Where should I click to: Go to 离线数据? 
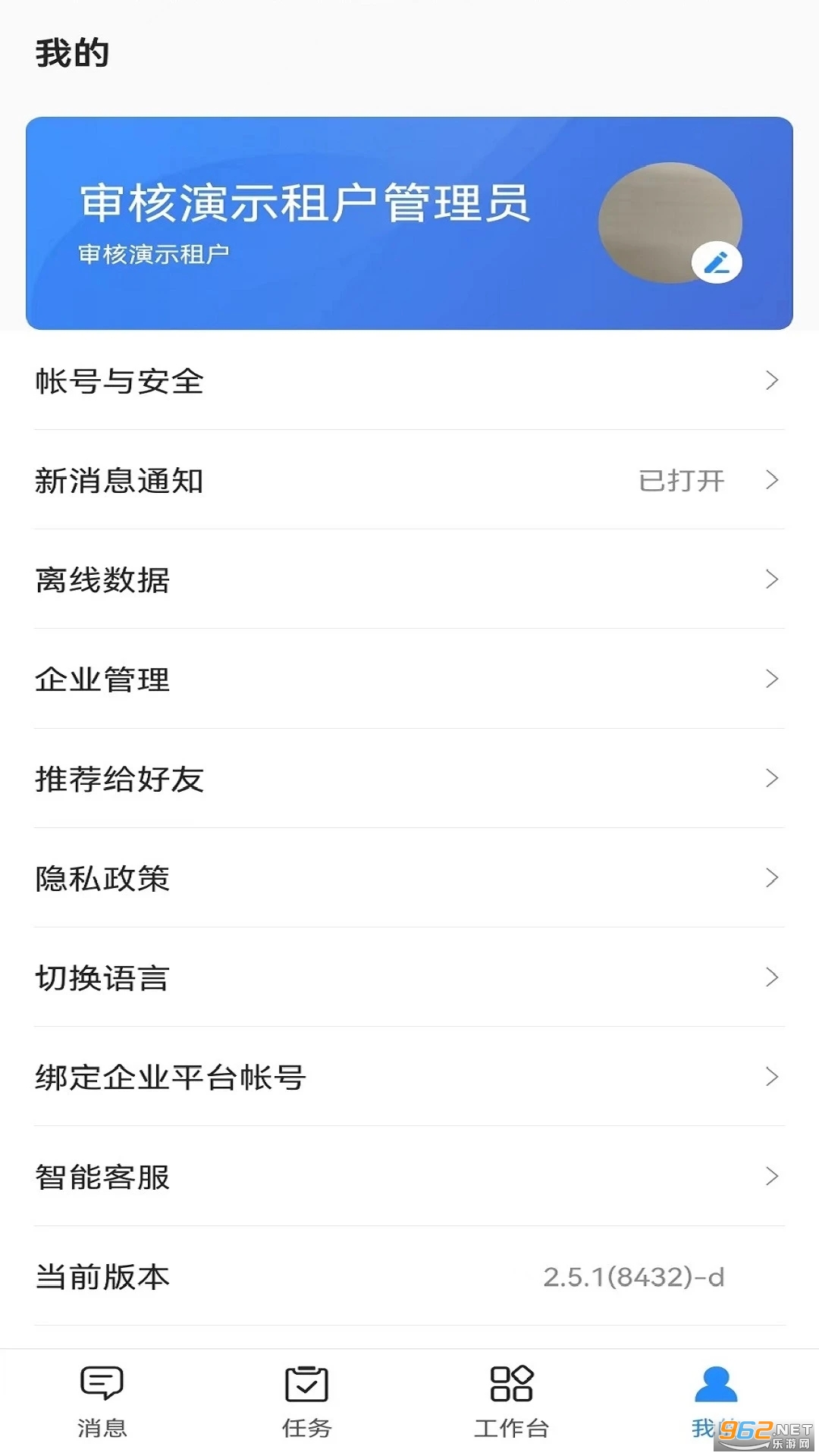(409, 579)
